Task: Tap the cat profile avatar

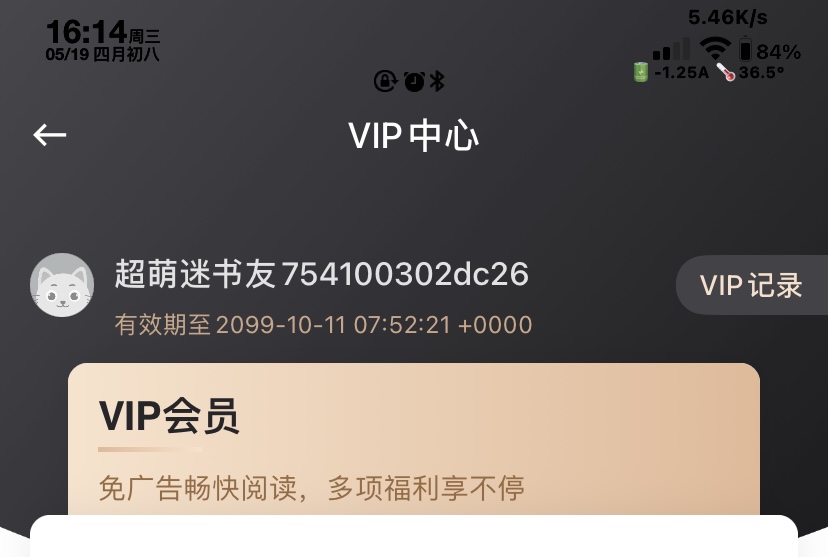Action: point(62,285)
